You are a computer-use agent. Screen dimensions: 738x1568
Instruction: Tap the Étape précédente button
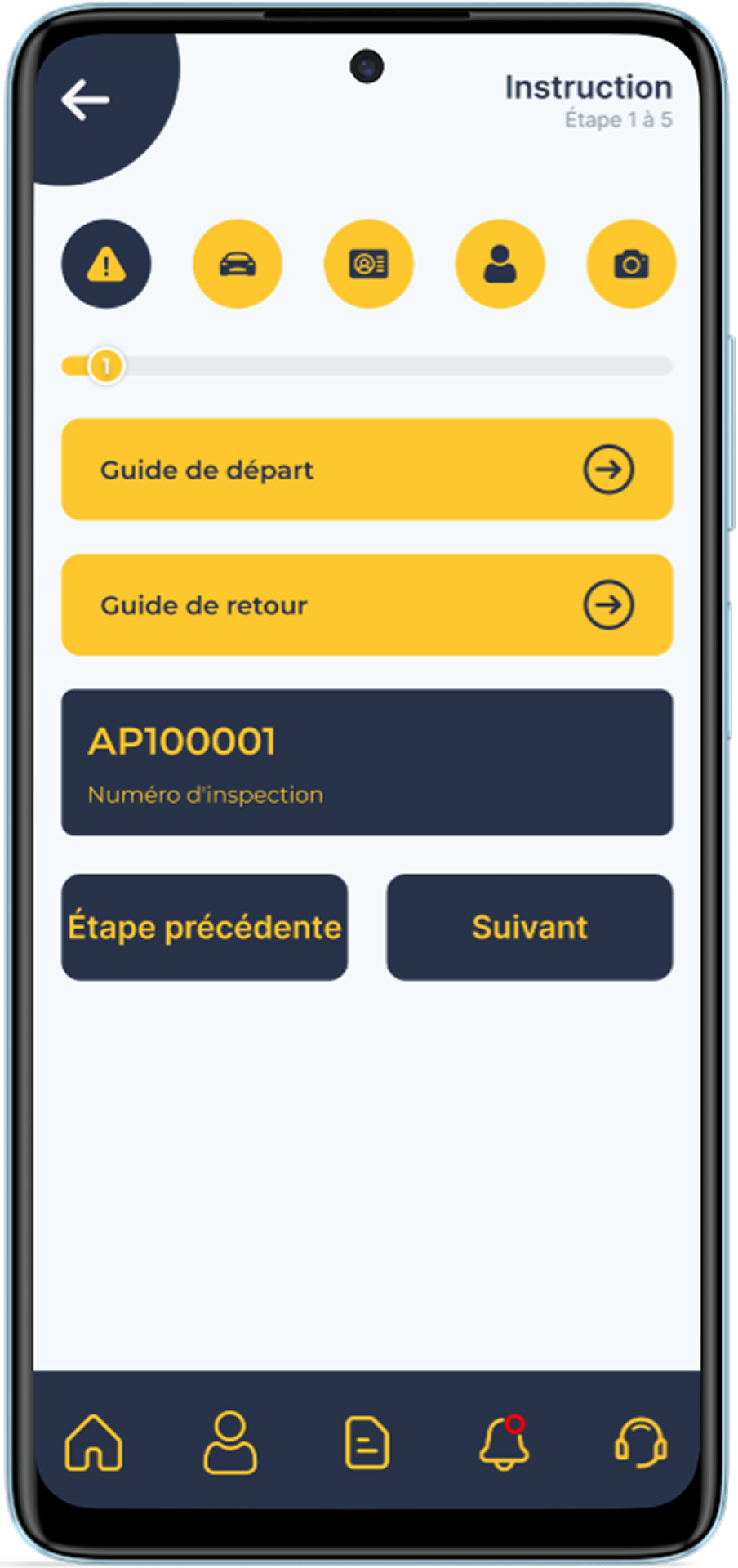coord(205,927)
